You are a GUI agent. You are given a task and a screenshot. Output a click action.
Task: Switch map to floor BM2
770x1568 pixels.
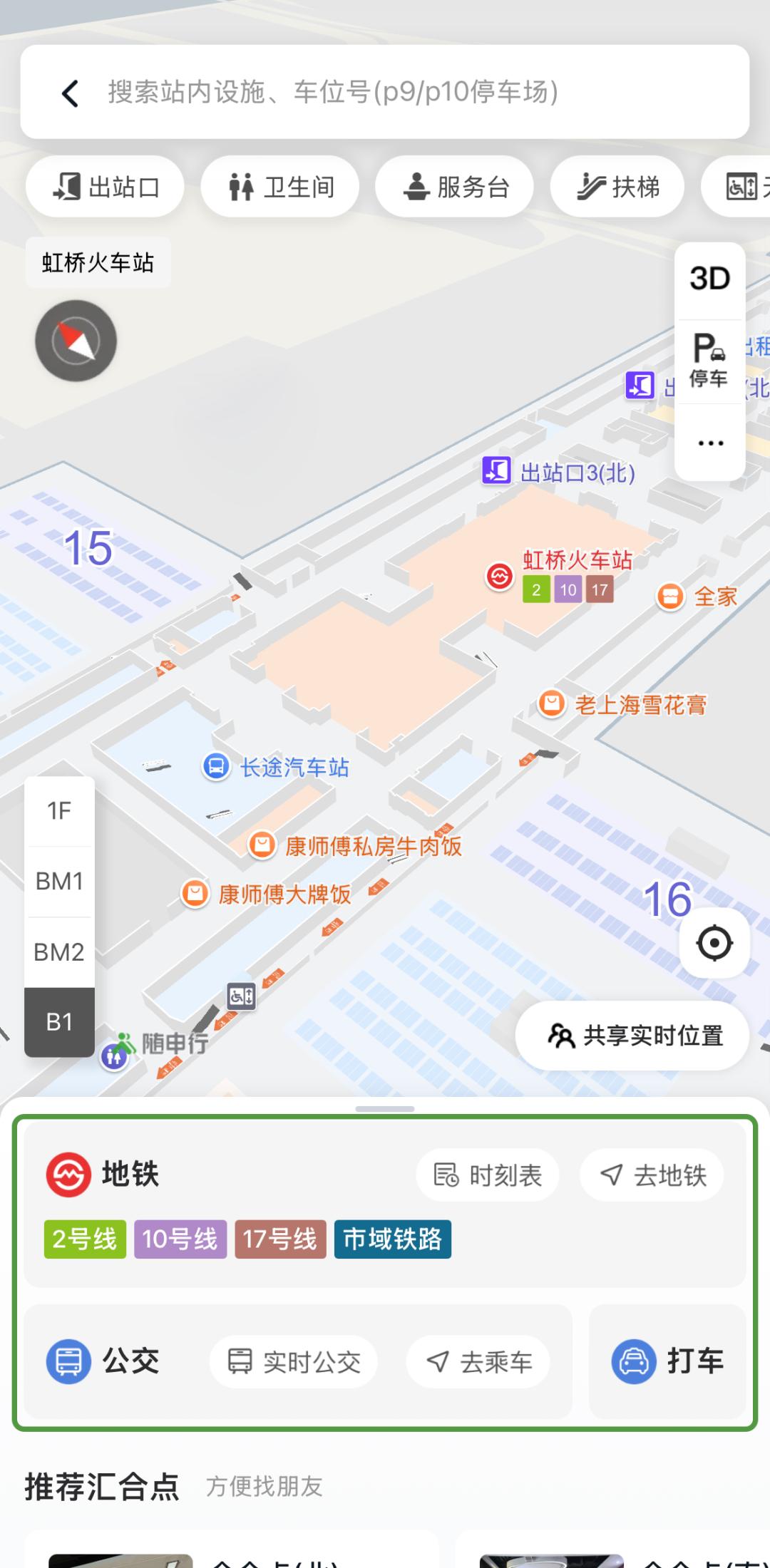coord(58,951)
